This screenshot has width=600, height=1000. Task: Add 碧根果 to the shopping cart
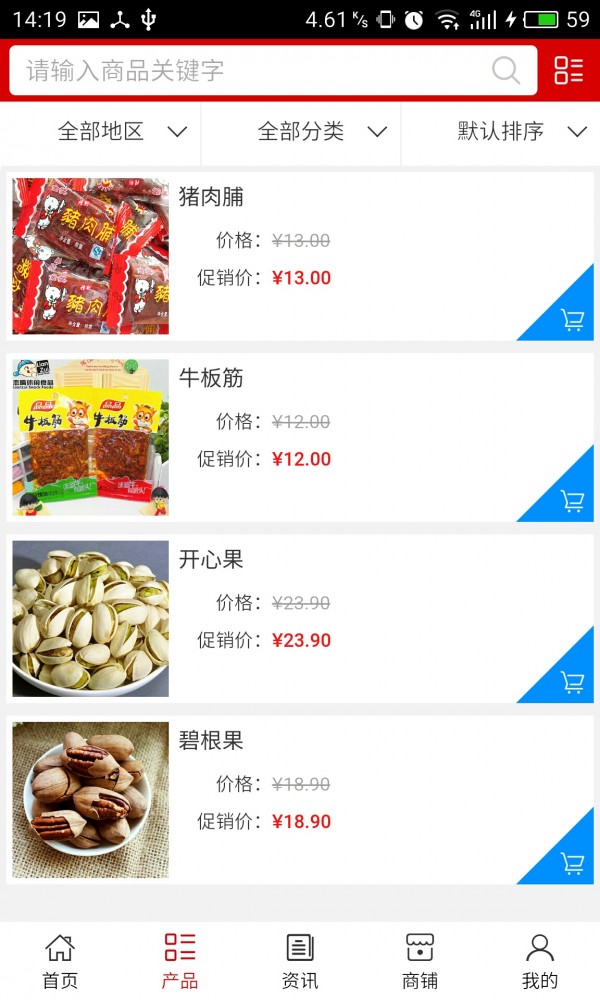[x=572, y=863]
